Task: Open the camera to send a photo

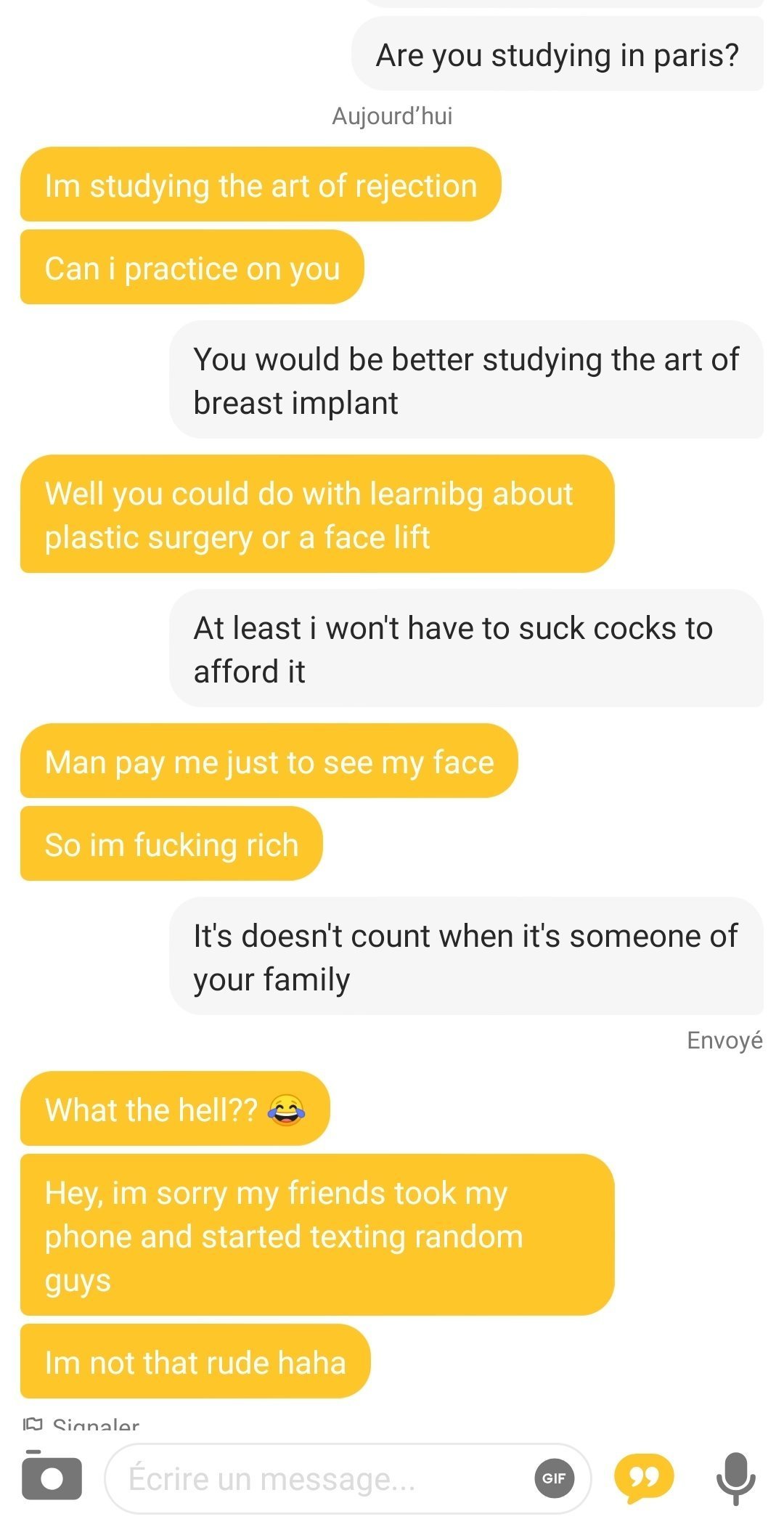Action: pyautogui.click(x=51, y=1477)
